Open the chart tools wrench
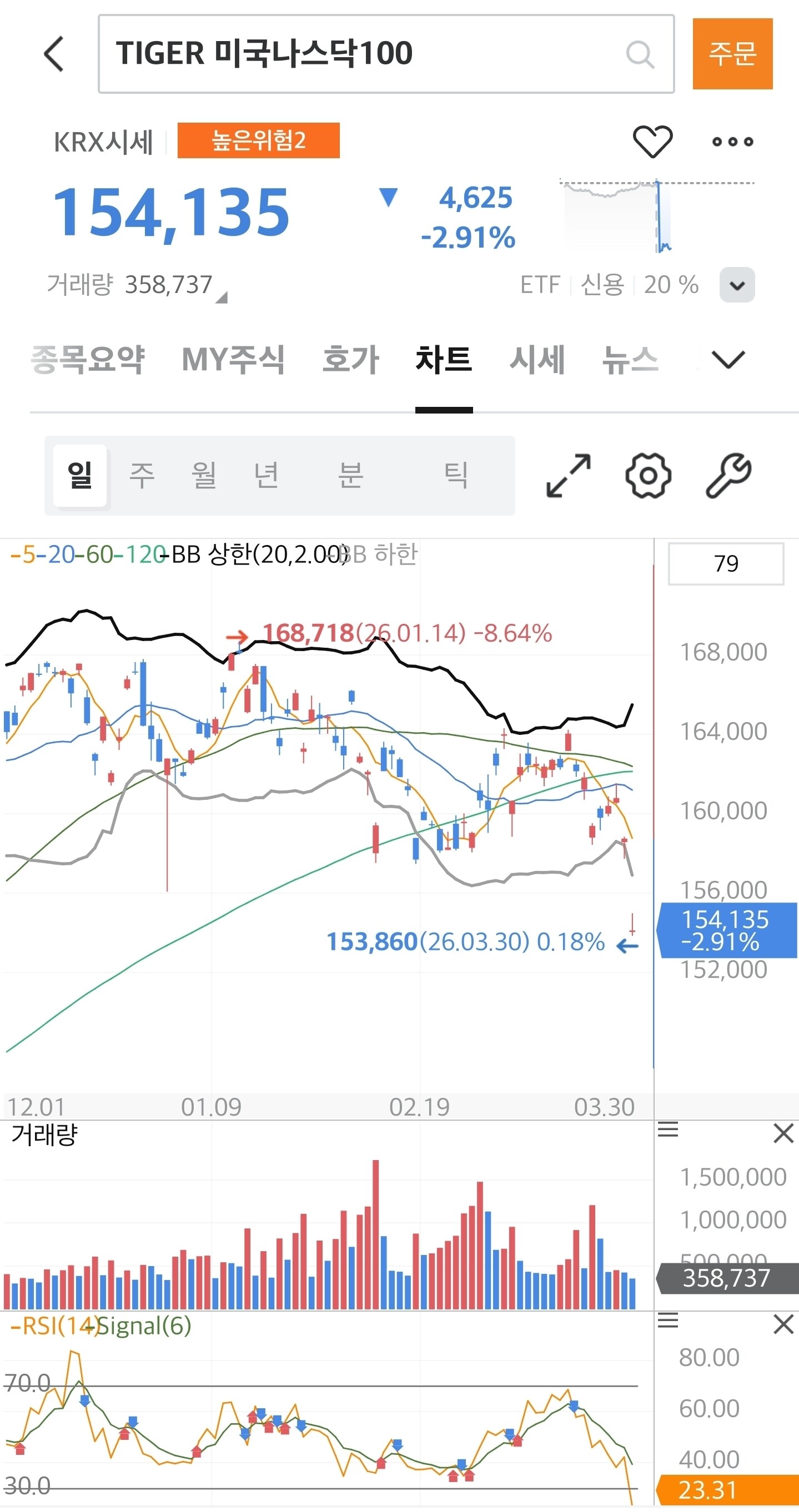The image size is (799, 1512). tap(728, 476)
